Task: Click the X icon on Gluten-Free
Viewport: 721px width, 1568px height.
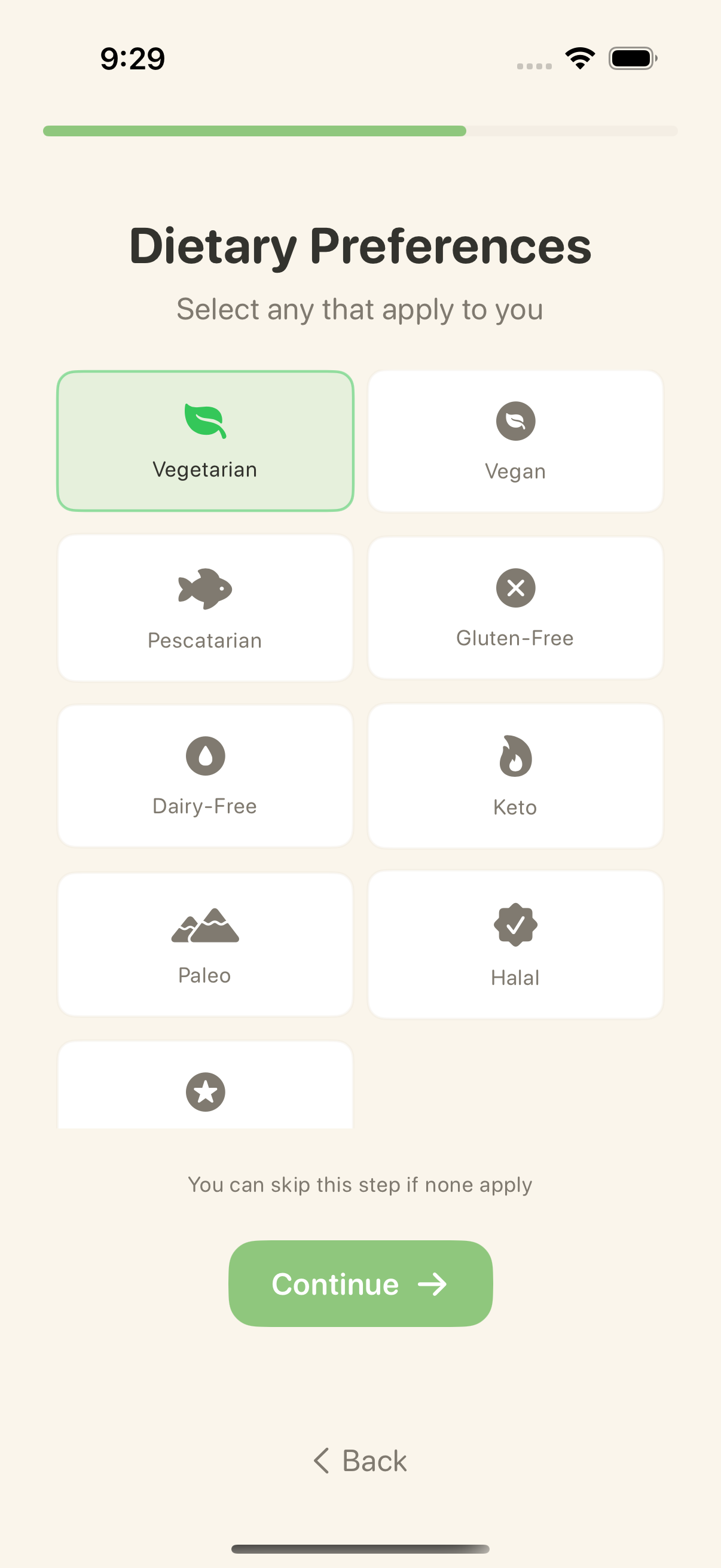Action: click(x=515, y=588)
